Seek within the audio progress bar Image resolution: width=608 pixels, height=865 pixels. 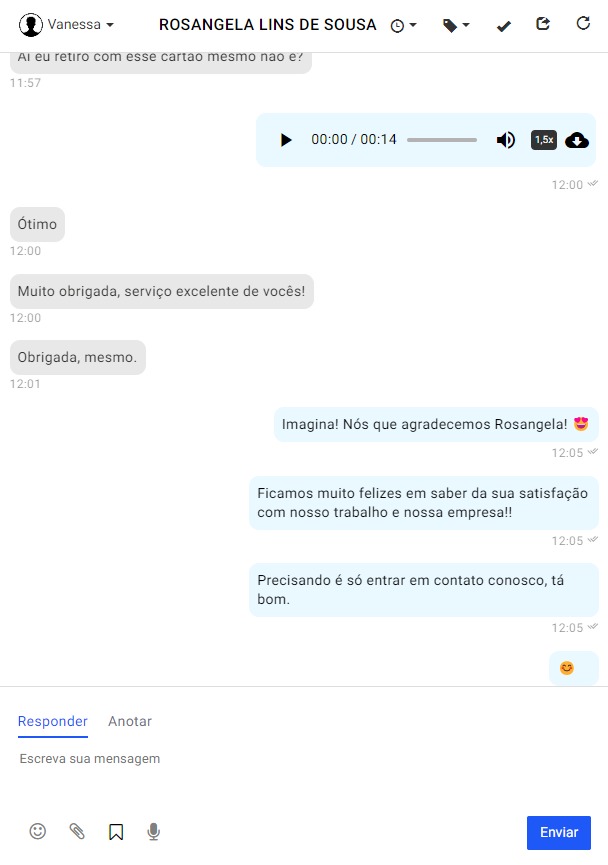tap(442, 140)
